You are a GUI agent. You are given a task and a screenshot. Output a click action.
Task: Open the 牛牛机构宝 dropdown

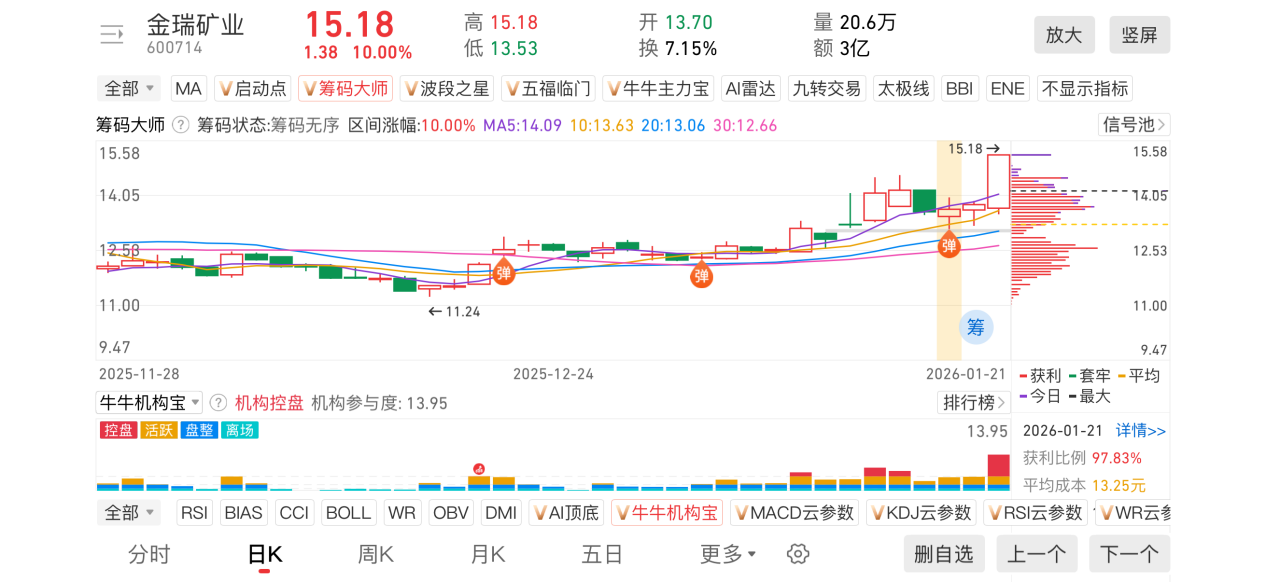click(x=149, y=403)
